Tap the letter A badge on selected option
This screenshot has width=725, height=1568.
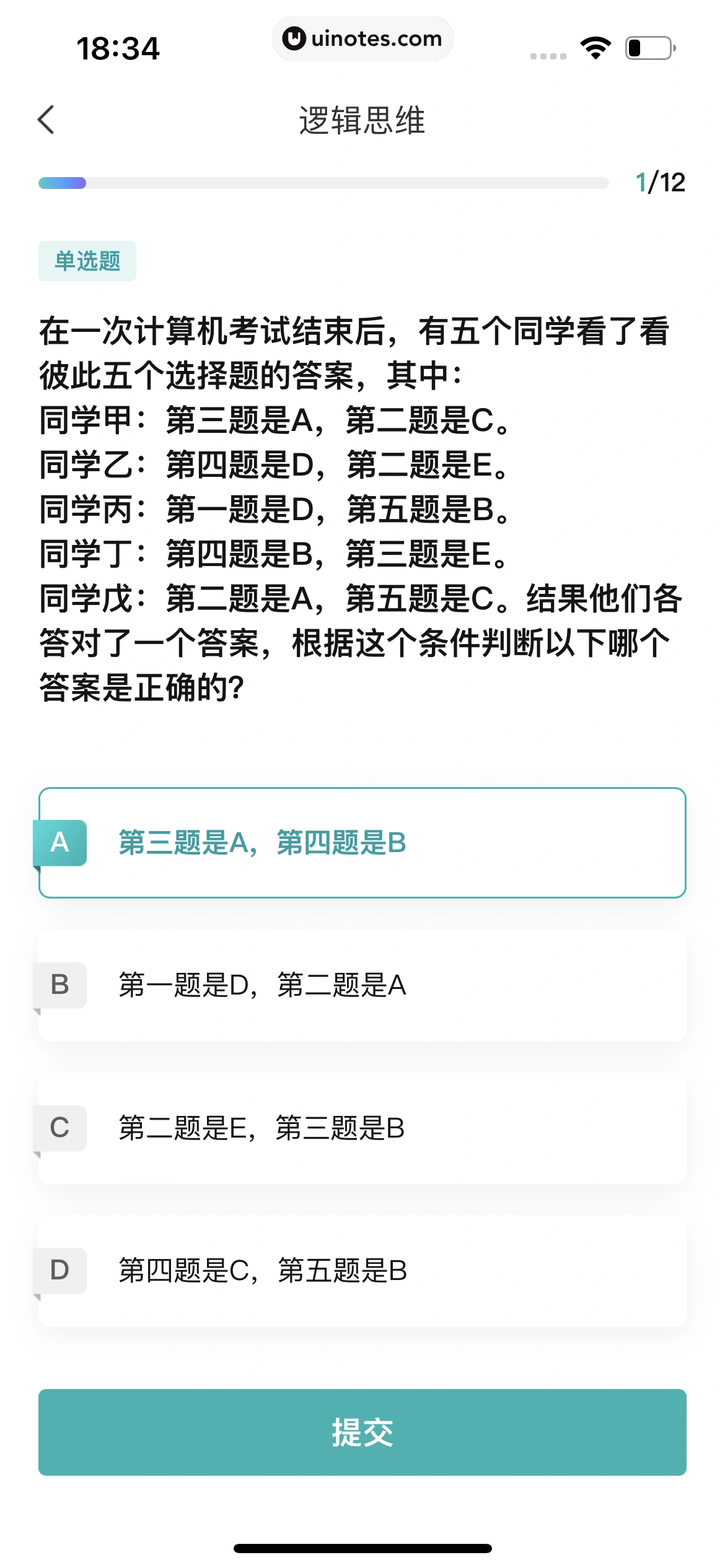[60, 843]
